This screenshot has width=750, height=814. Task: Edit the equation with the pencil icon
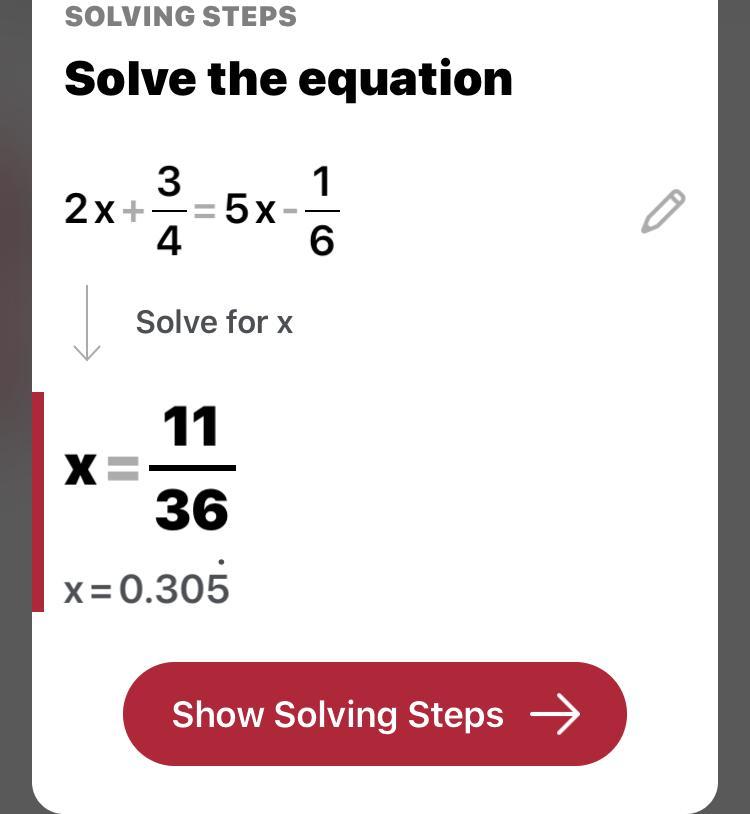click(663, 211)
